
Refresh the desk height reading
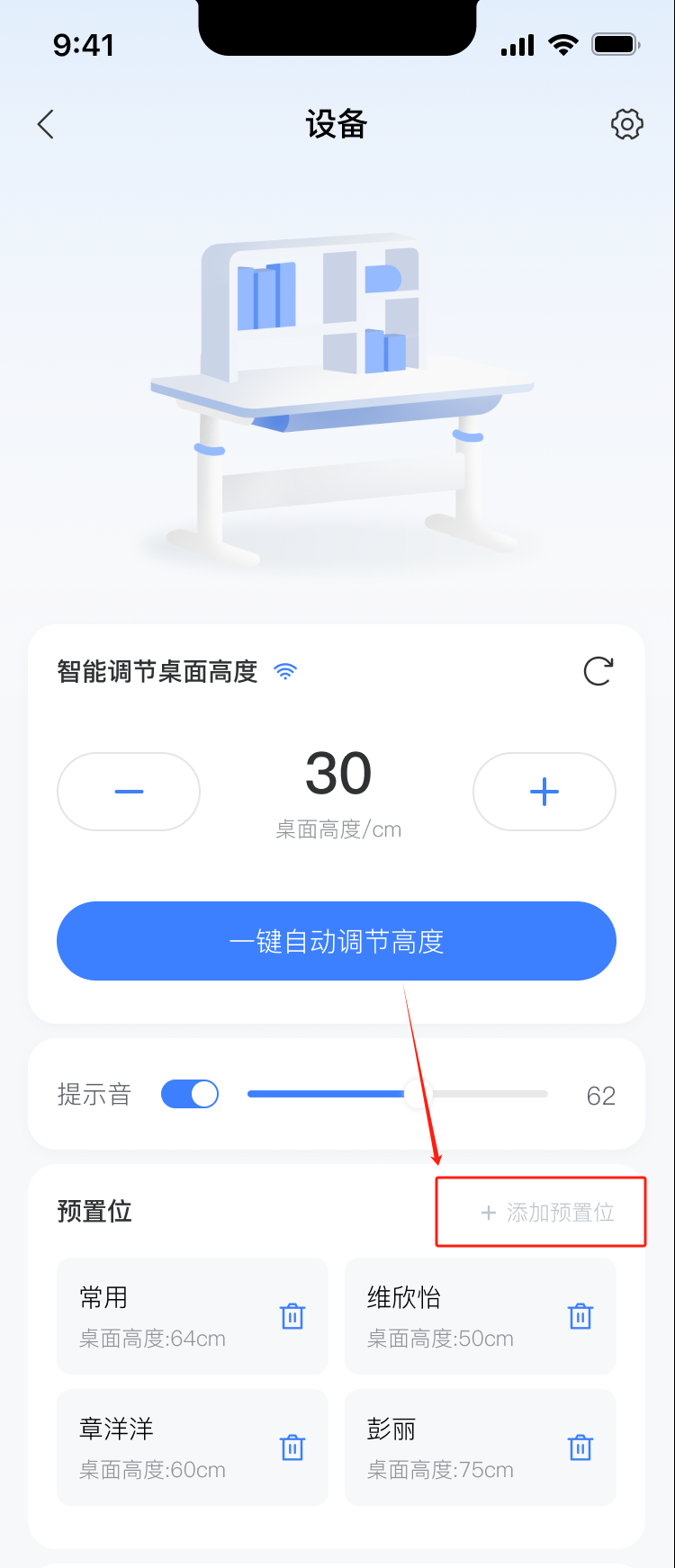(598, 671)
